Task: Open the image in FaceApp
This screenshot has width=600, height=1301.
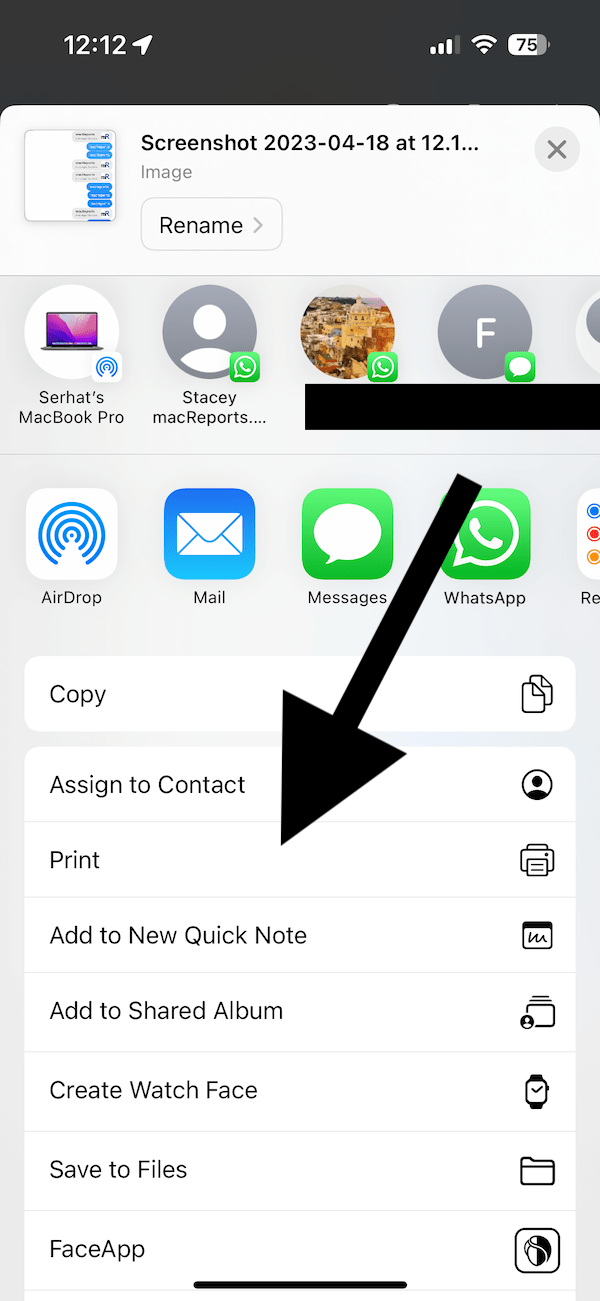Action: click(300, 1250)
